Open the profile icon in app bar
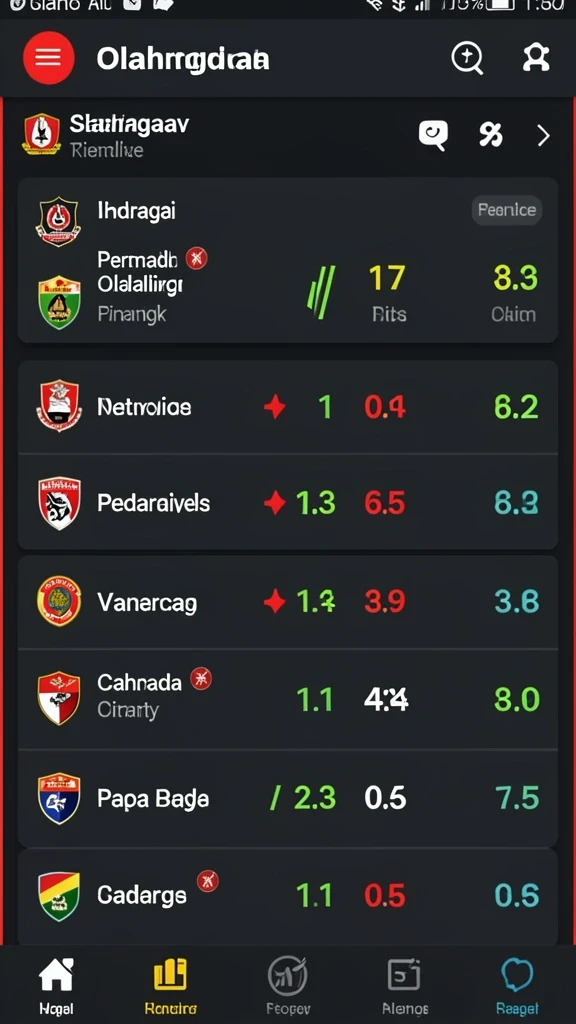This screenshot has height=1024, width=576. coord(536,59)
